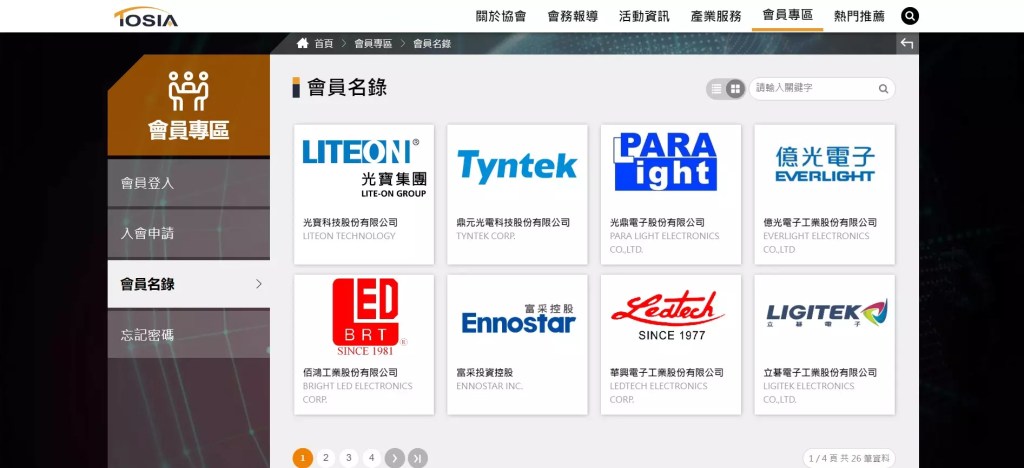Screen dimensions: 1024x468
Task: Go to 熱門推薦 section
Action: point(859,16)
